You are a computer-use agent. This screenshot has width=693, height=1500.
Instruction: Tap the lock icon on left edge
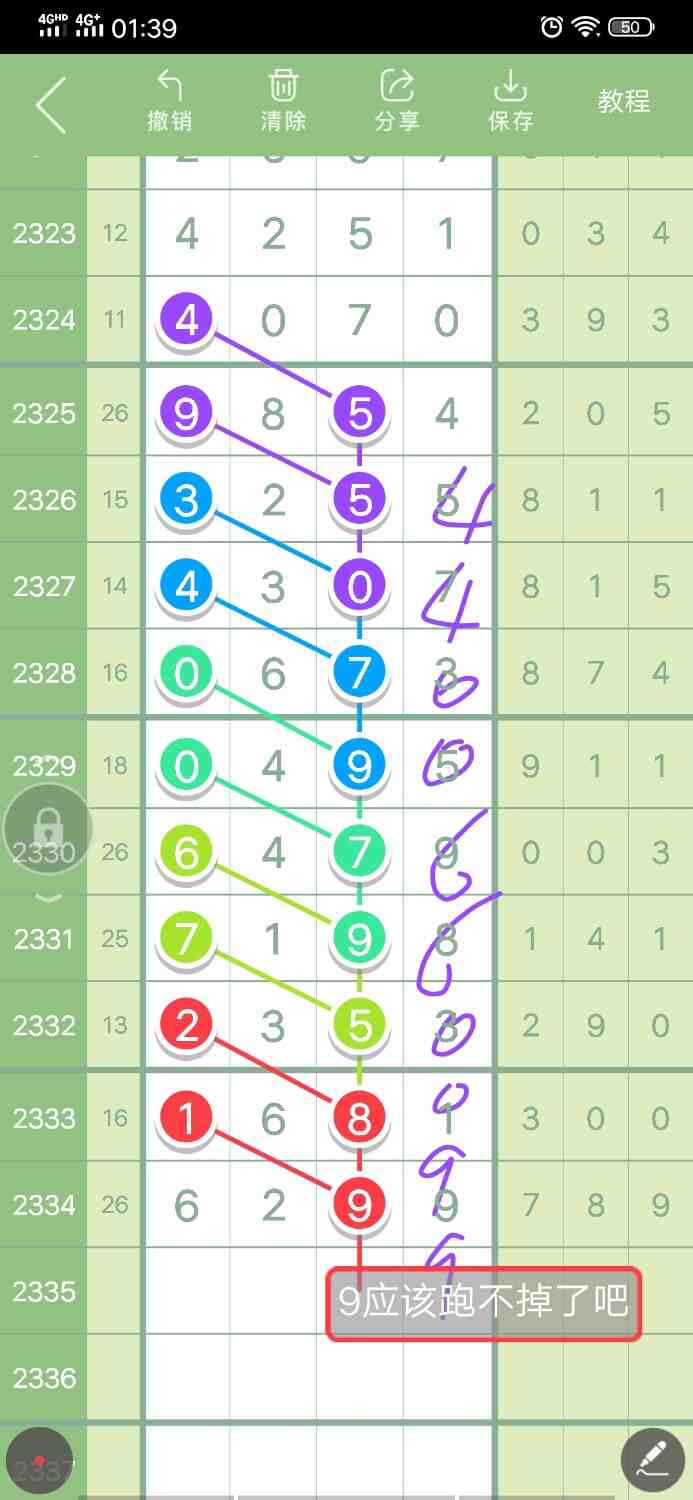coord(48,829)
